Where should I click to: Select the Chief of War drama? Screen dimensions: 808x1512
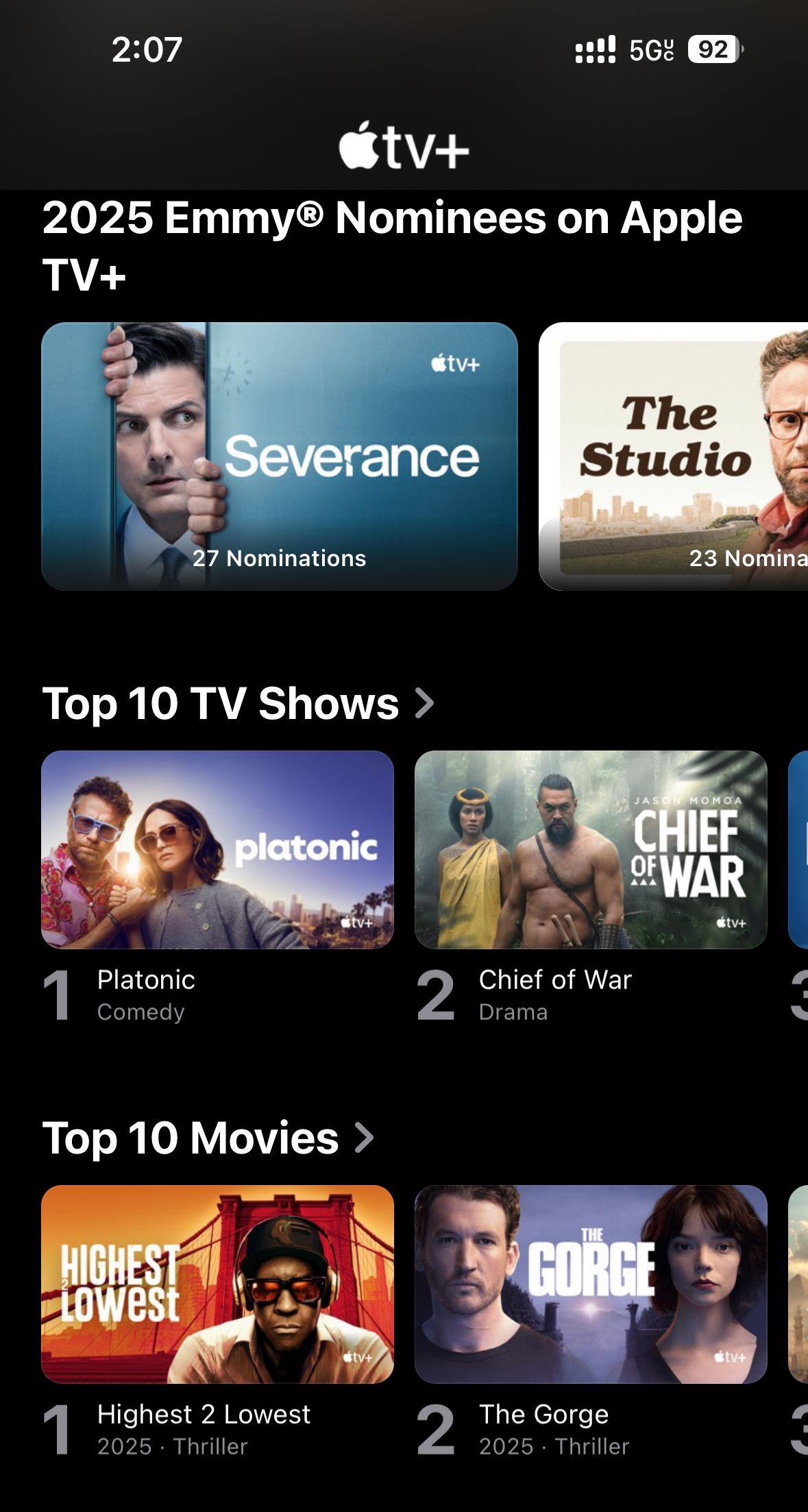coord(590,850)
